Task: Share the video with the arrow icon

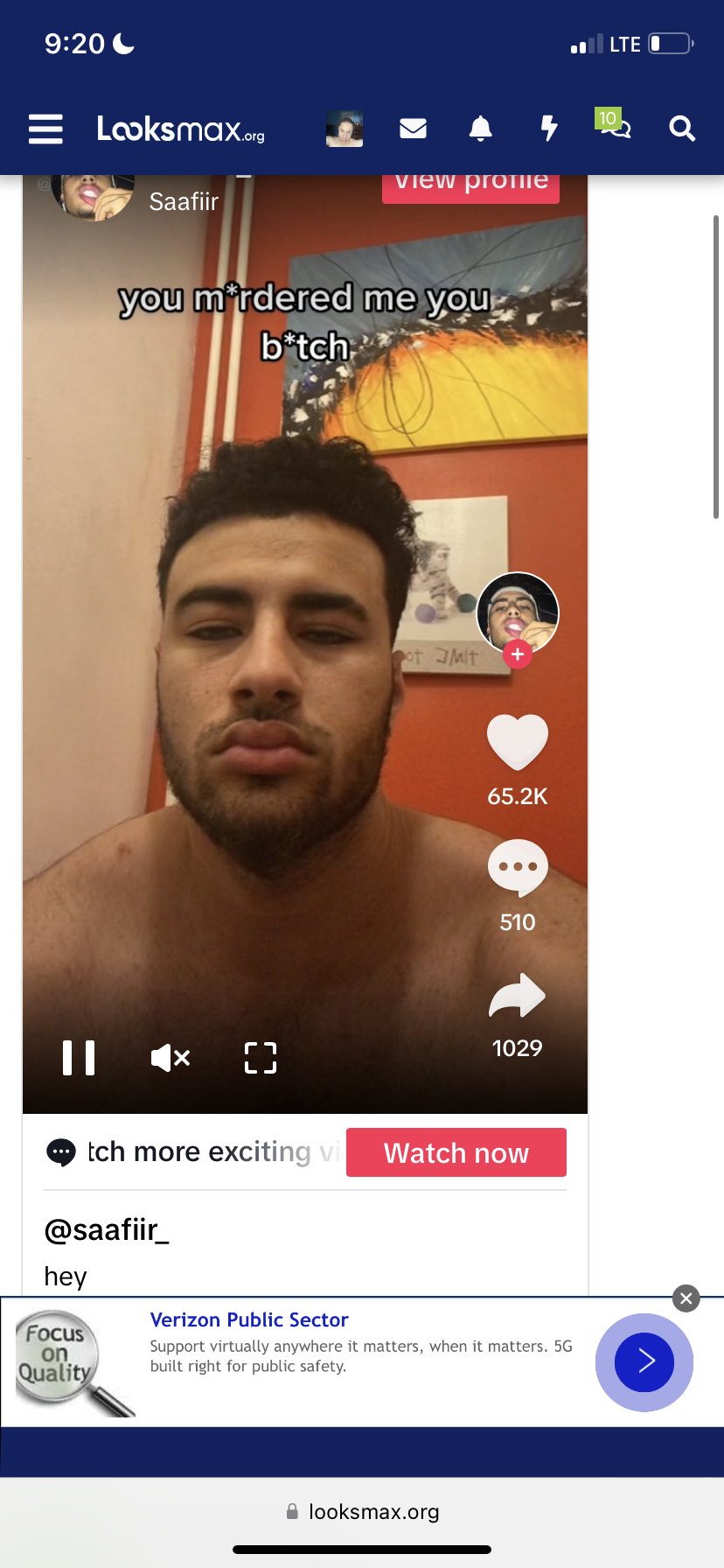Action: coord(518,997)
